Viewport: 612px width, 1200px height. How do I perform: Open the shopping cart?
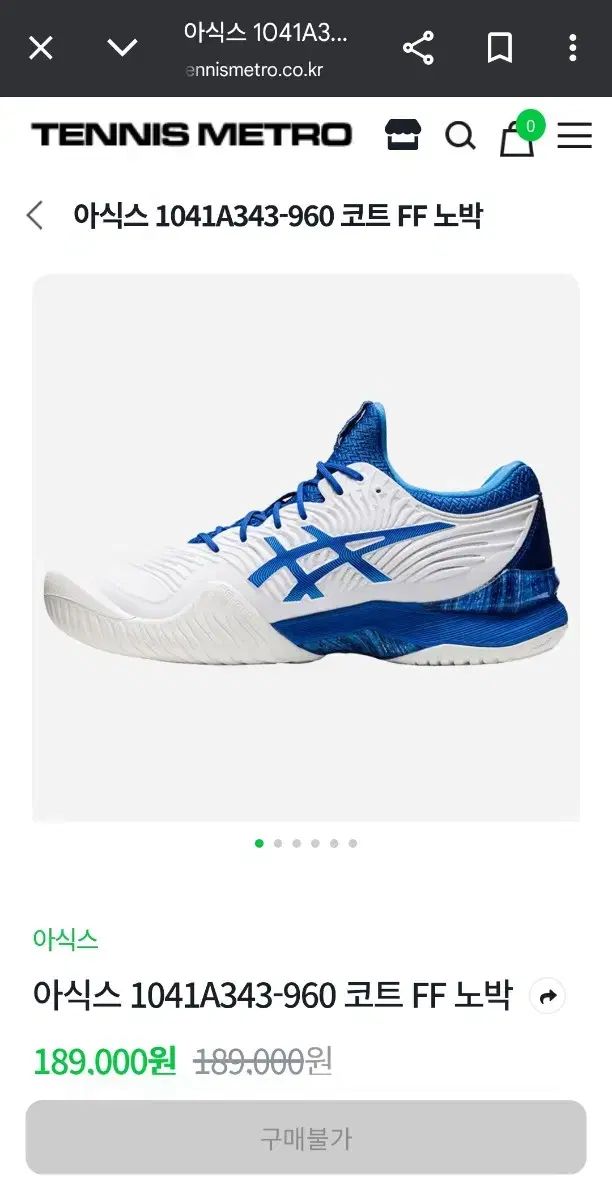click(x=517, y=137)
